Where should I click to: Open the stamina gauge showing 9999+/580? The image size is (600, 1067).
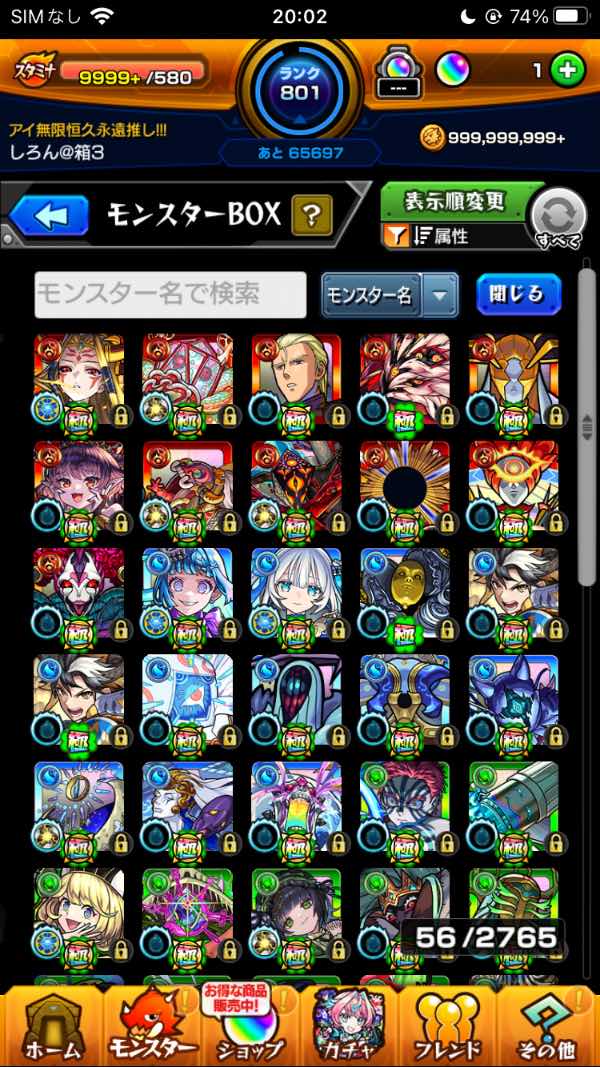pyautogui.click(x=133, y=72)
